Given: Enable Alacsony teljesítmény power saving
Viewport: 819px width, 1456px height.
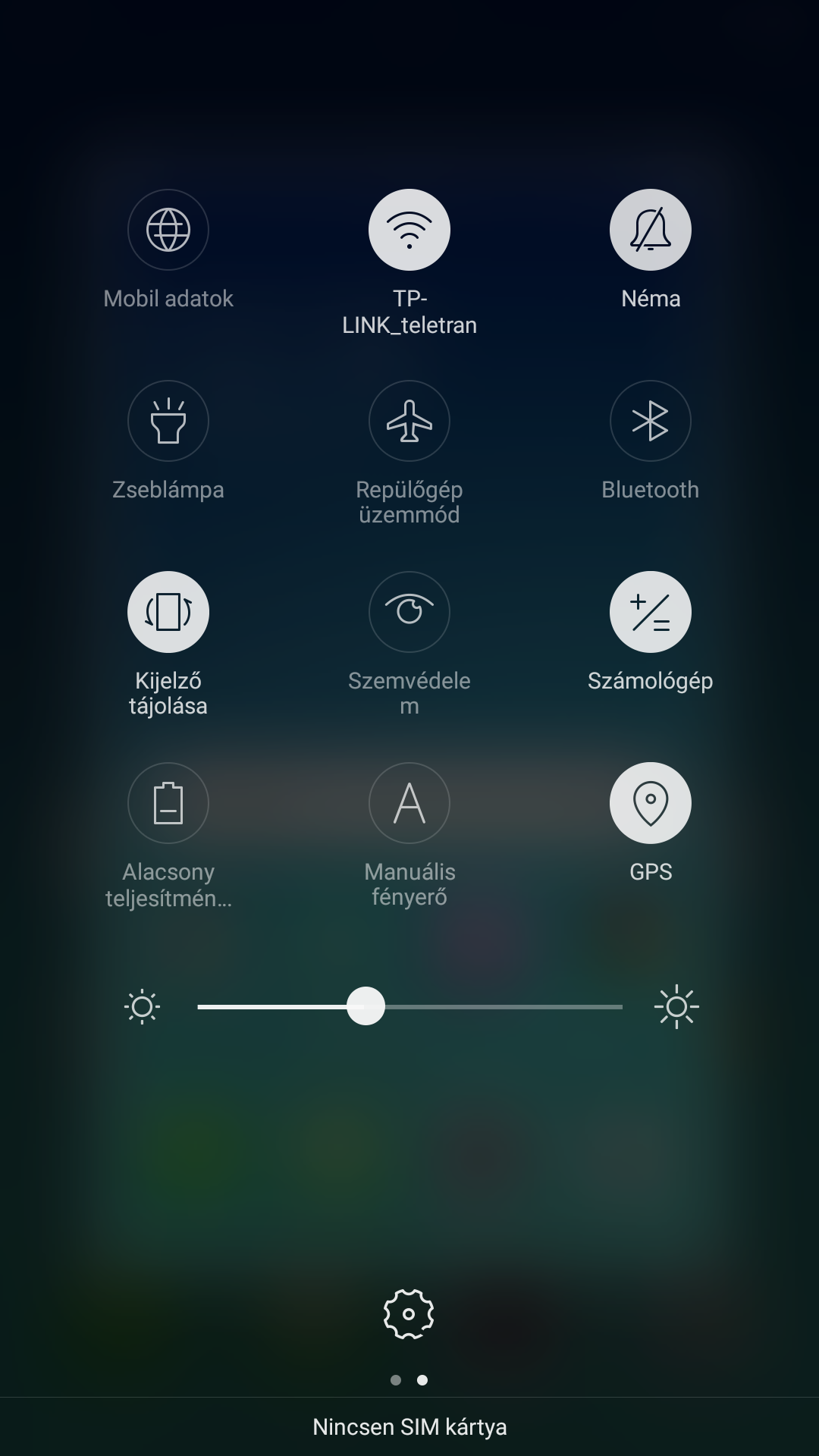Looking at the screenshot, I should [x=168, y=803].
